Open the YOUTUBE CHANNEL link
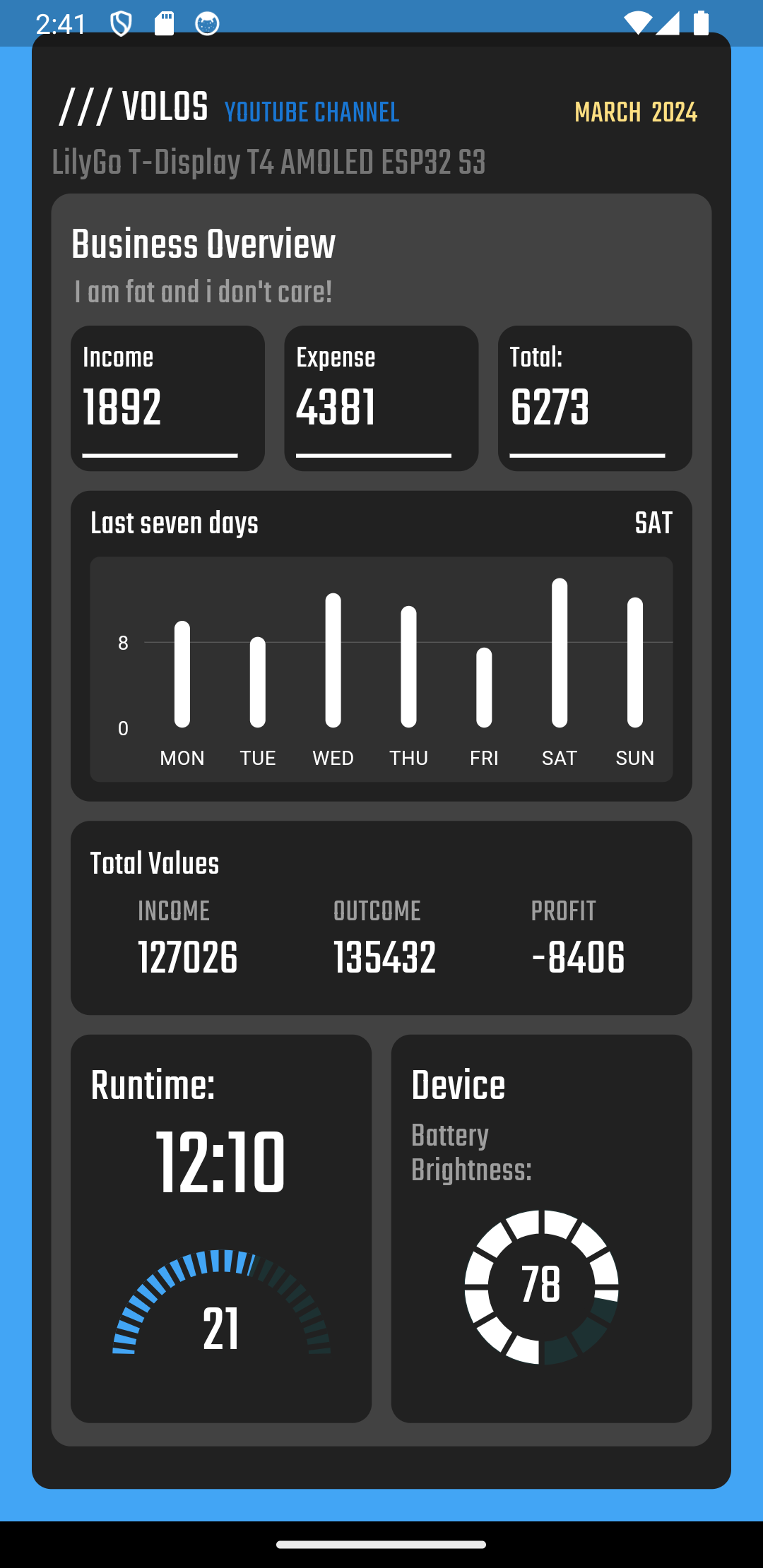The image size is (763, 1568). 312,112
